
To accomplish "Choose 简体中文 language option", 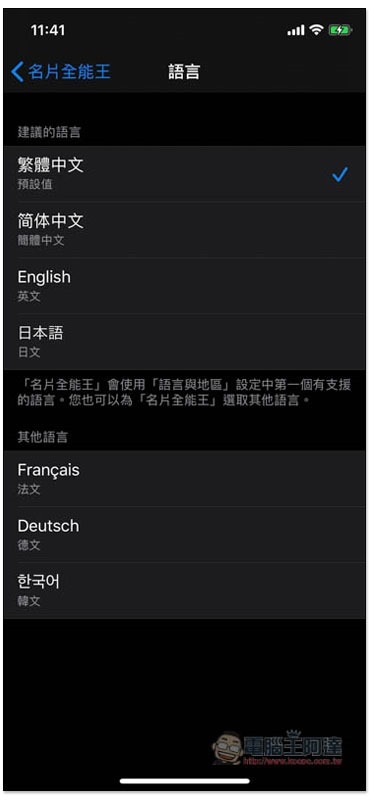I will [184, 230].
